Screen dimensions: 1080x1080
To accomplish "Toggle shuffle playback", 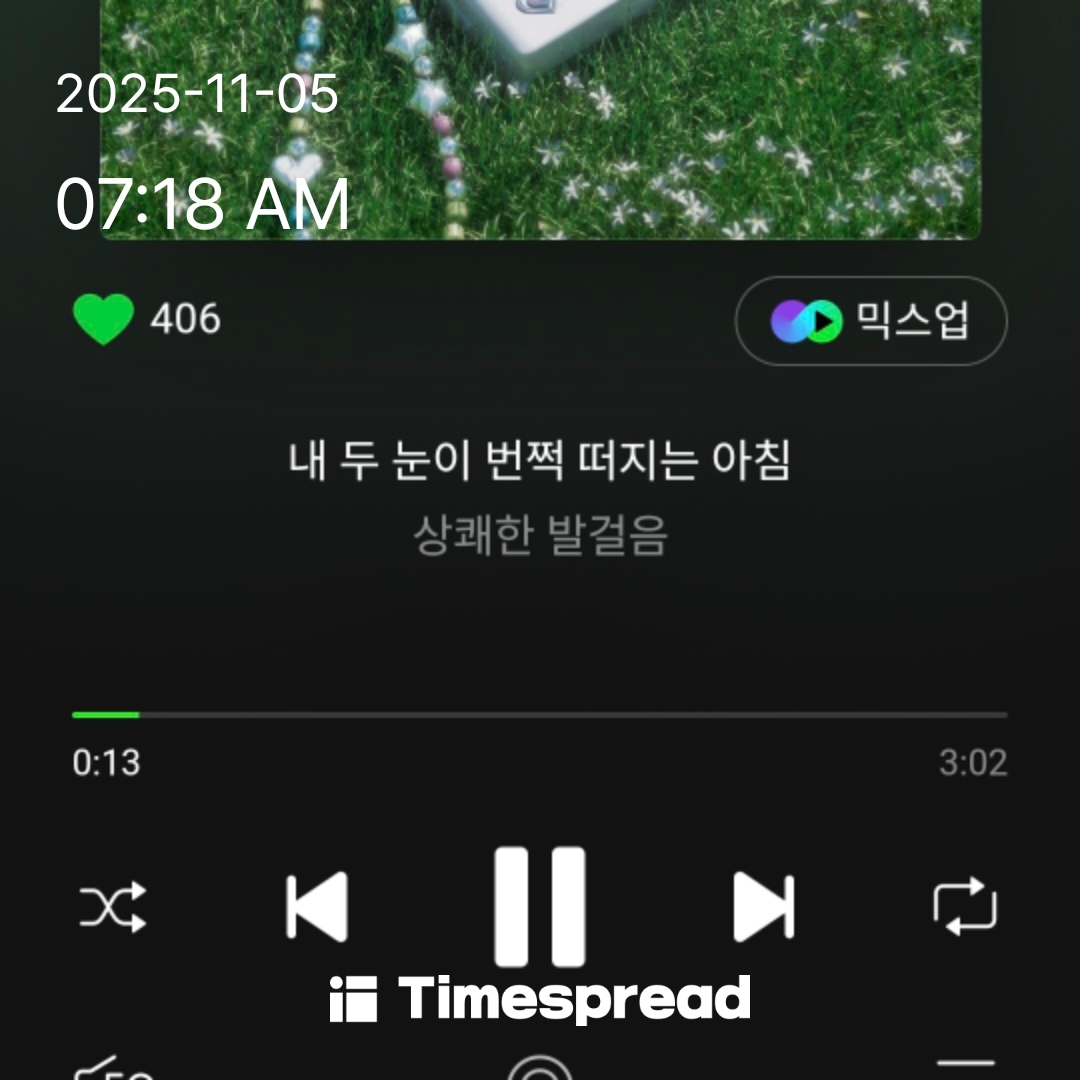I will tap(113, 907).
